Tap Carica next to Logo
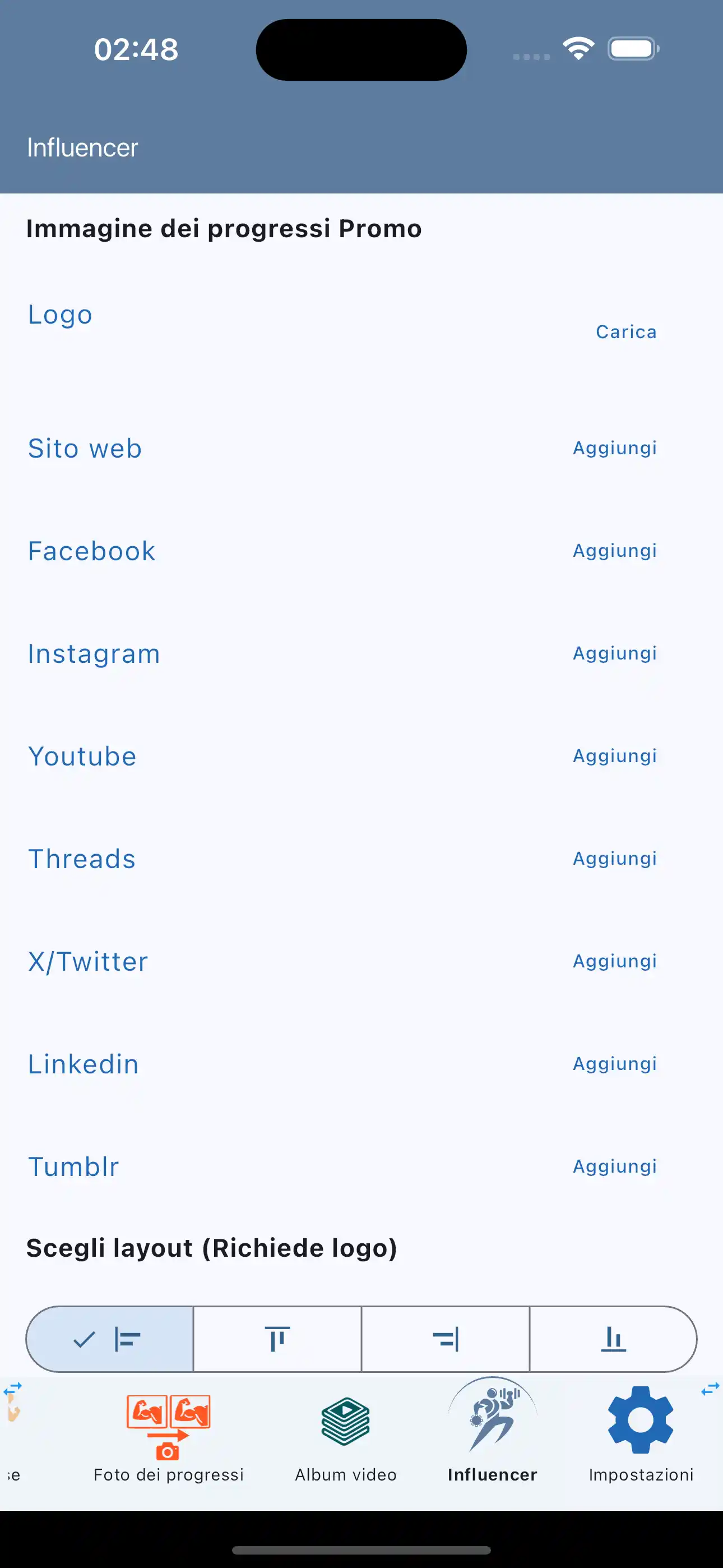Image resolution: width=723 pixels, height=1568 pixels. pos(625,332)
